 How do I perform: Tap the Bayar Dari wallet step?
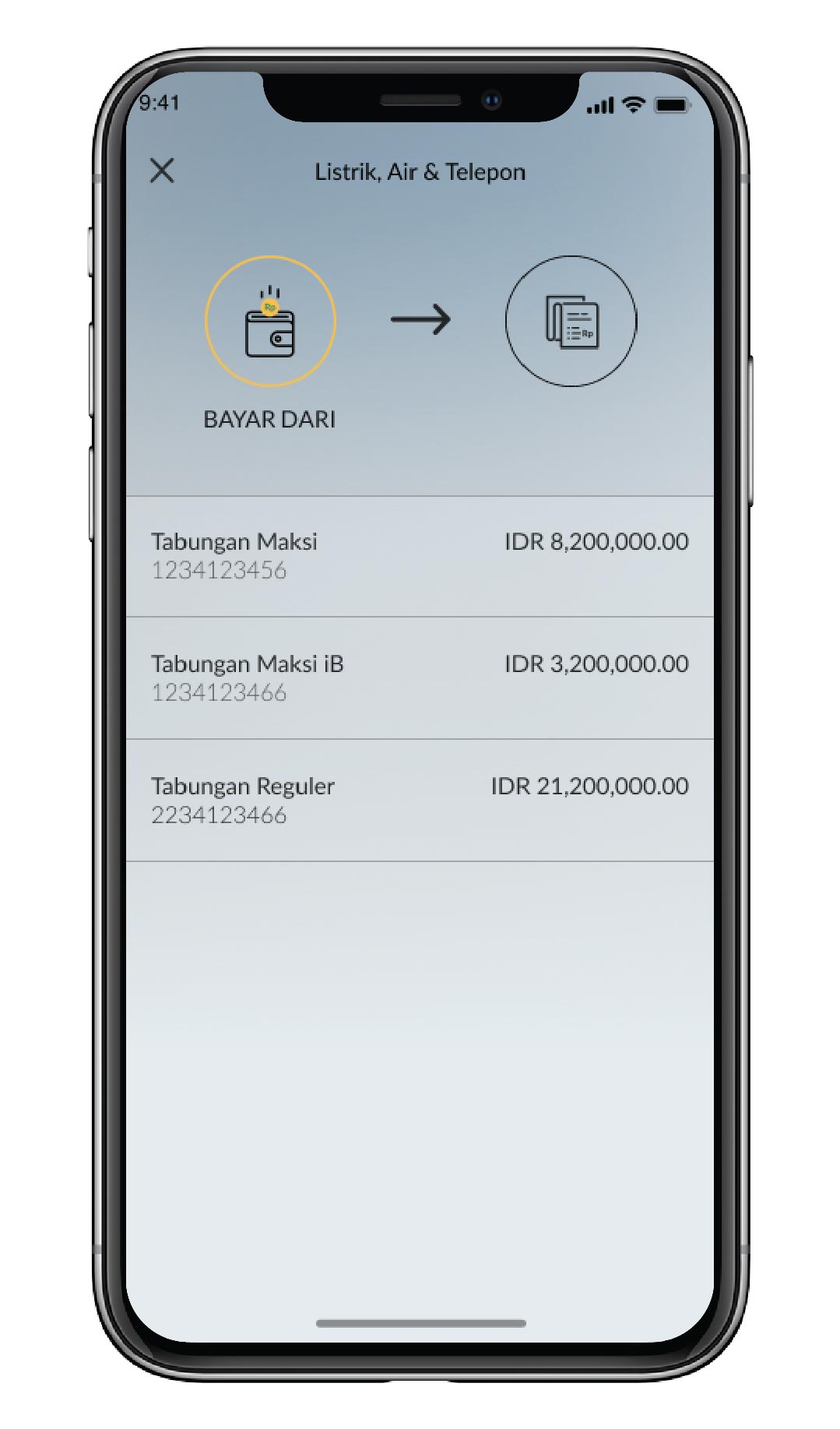[270, 321]
